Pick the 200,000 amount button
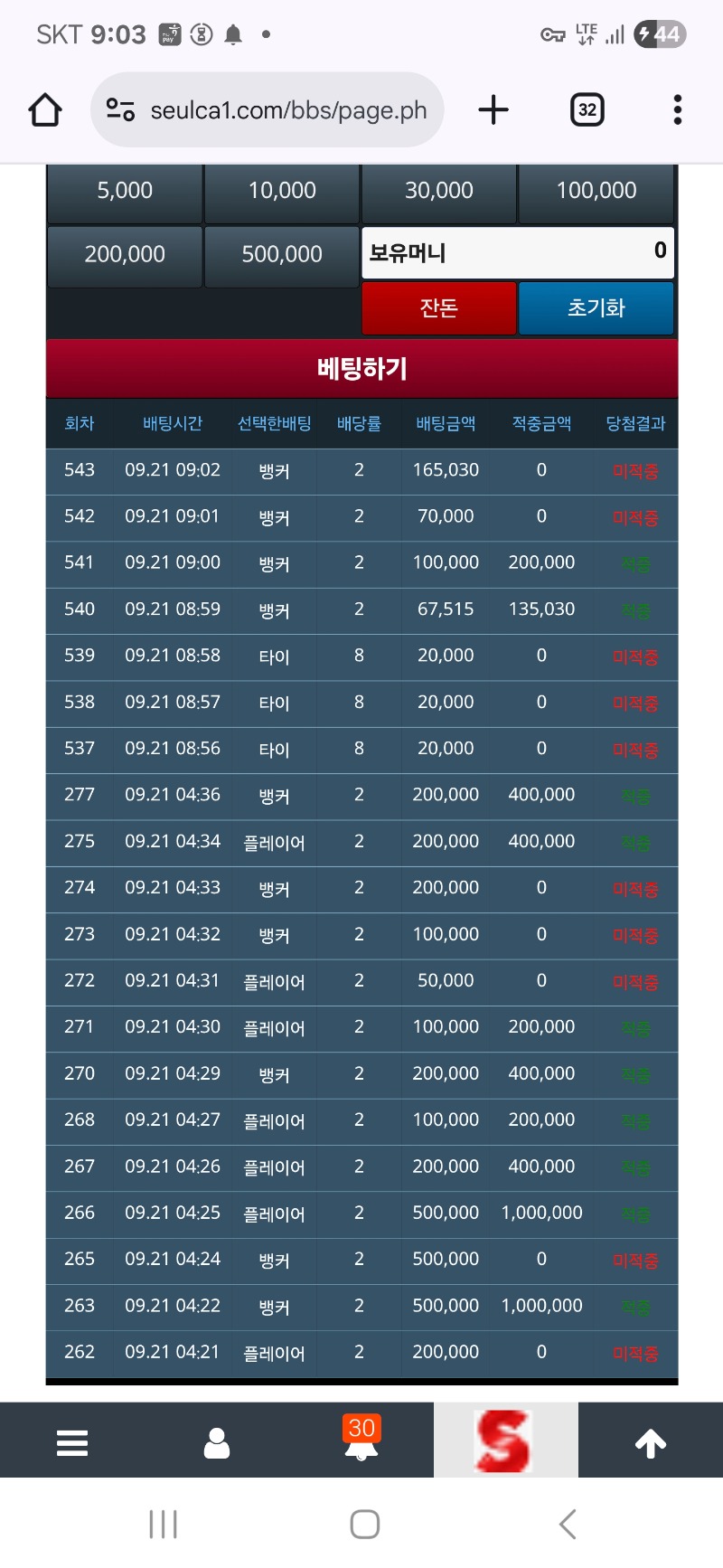The height and width of the screenshot is (1568, 723). pos(125,256)
